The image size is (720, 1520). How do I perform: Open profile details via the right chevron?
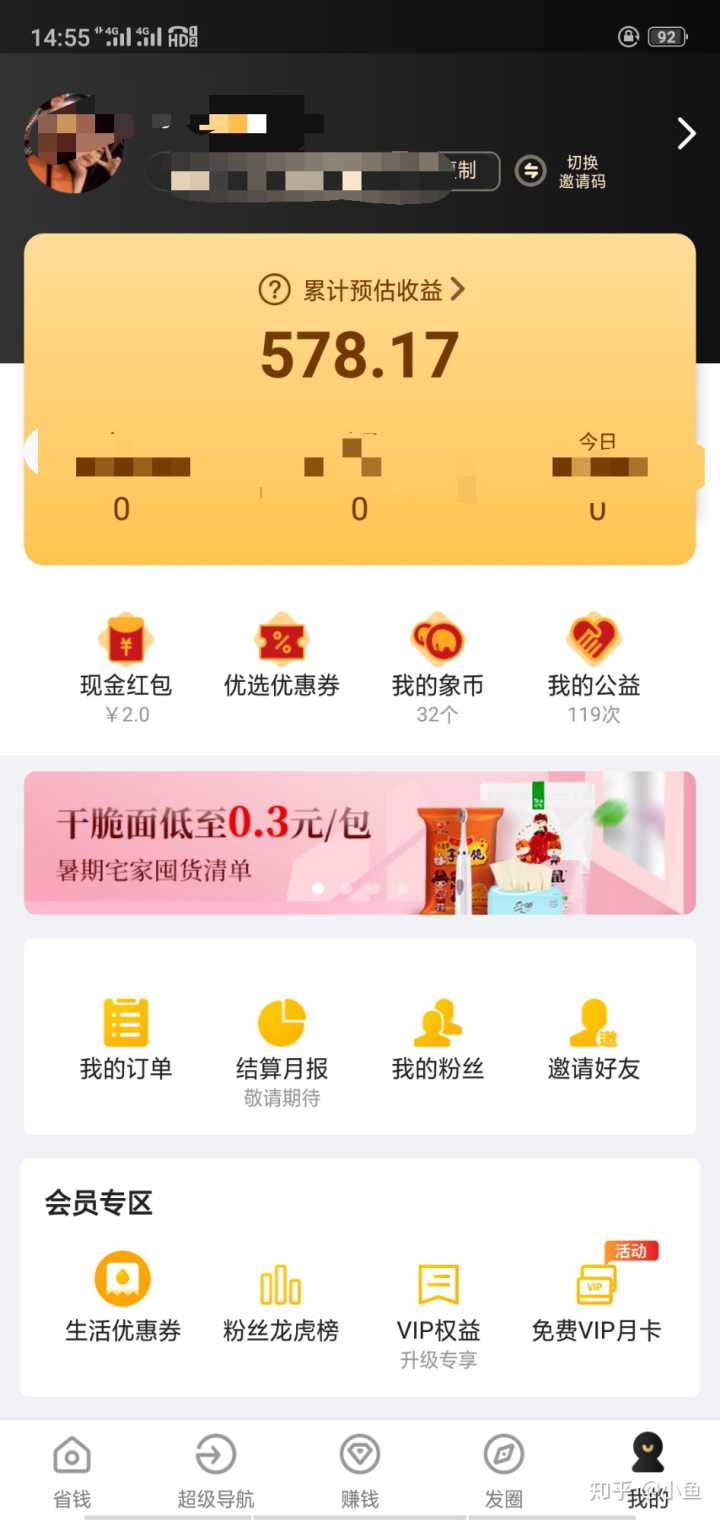click(x=686, y=133)
